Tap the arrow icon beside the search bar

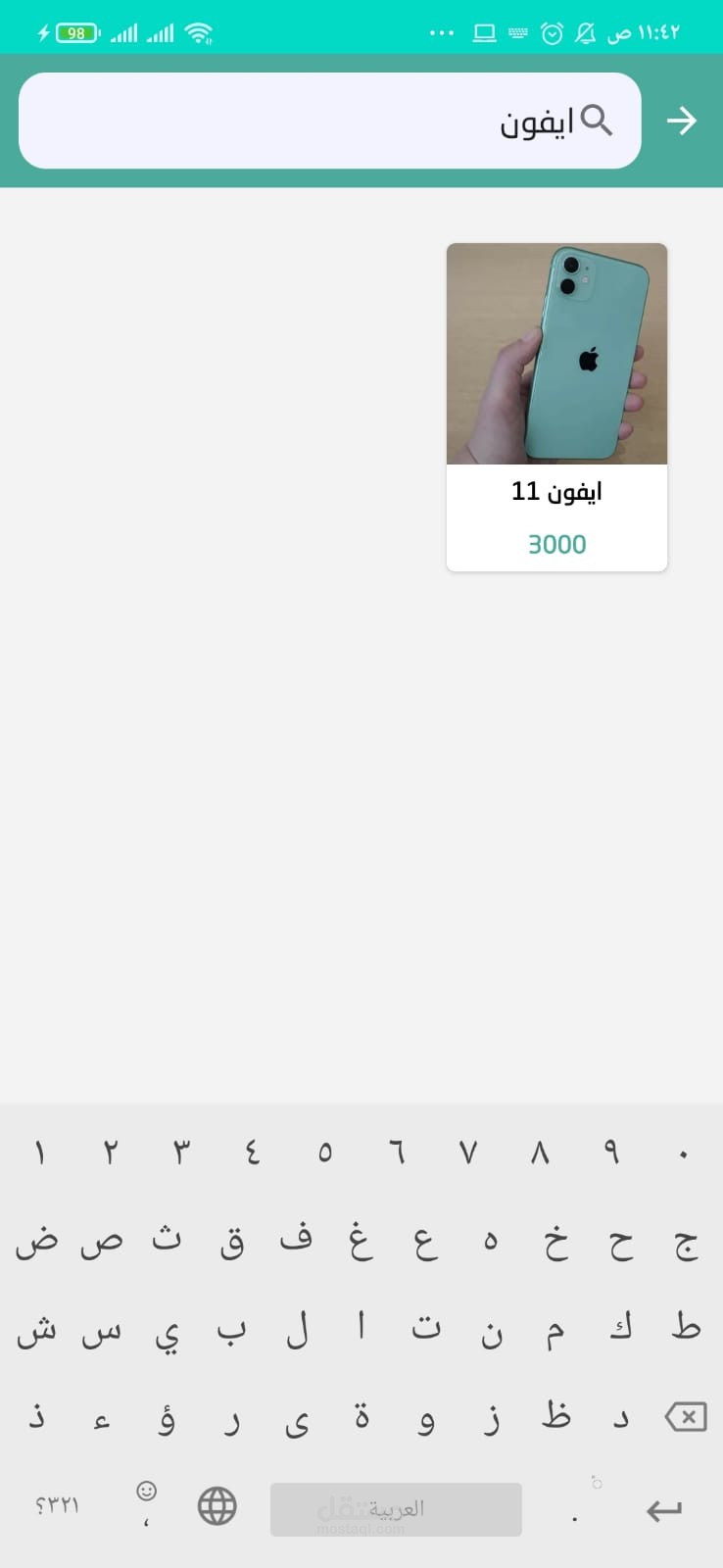click(x=681, y=121)
